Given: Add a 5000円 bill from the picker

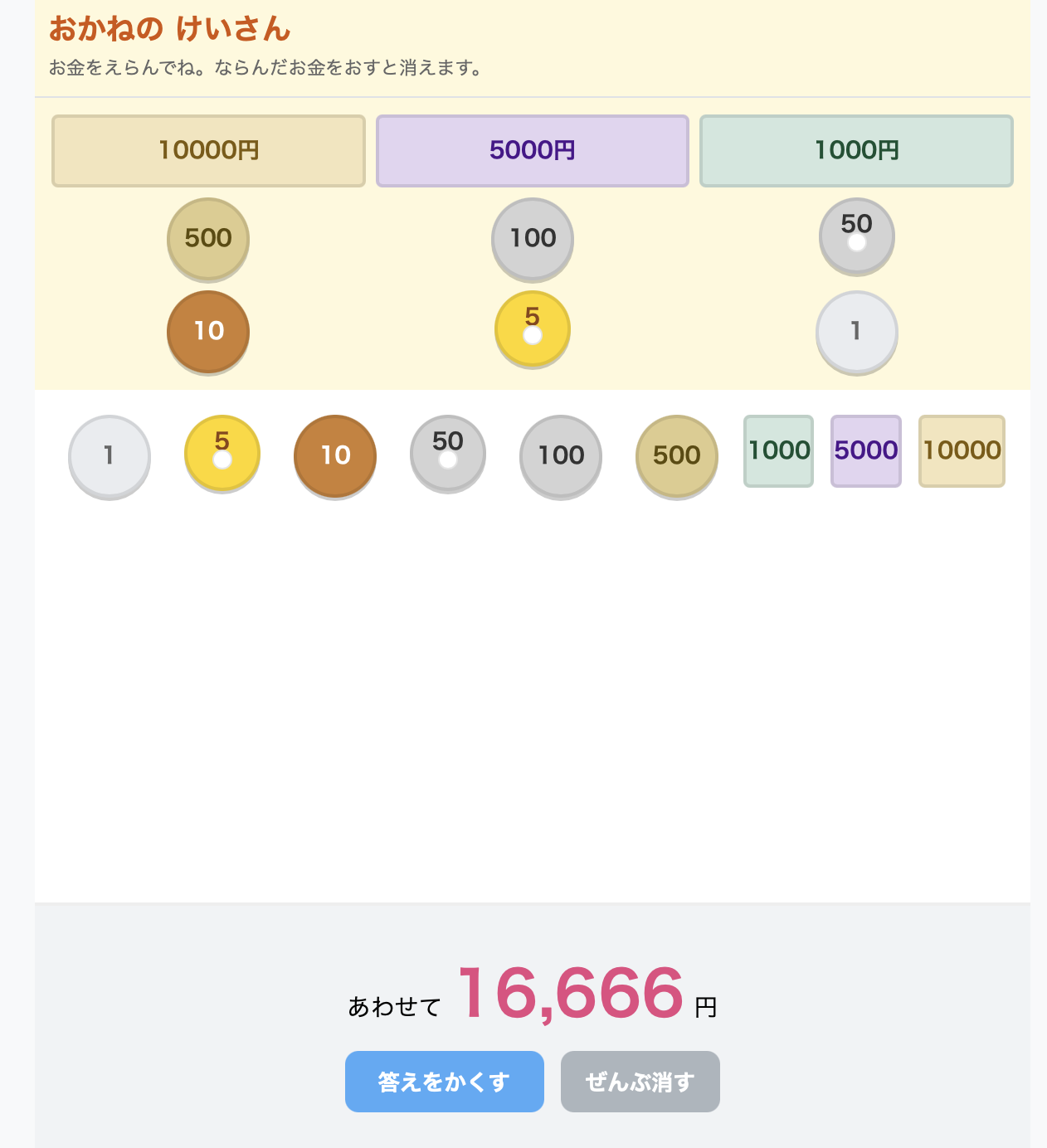Looking at the screenshot, I should point(532,150).
